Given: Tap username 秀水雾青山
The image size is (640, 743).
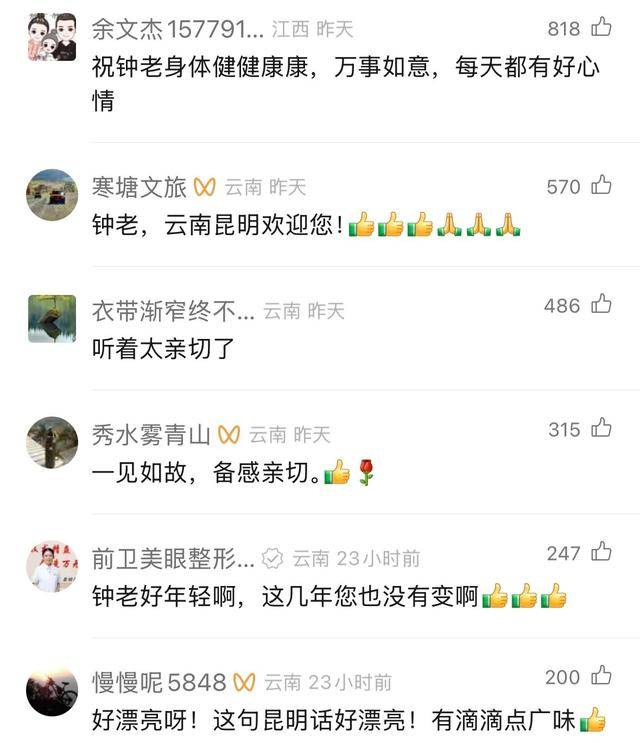Looking at the screenshot, I should [x=151, y=435].
